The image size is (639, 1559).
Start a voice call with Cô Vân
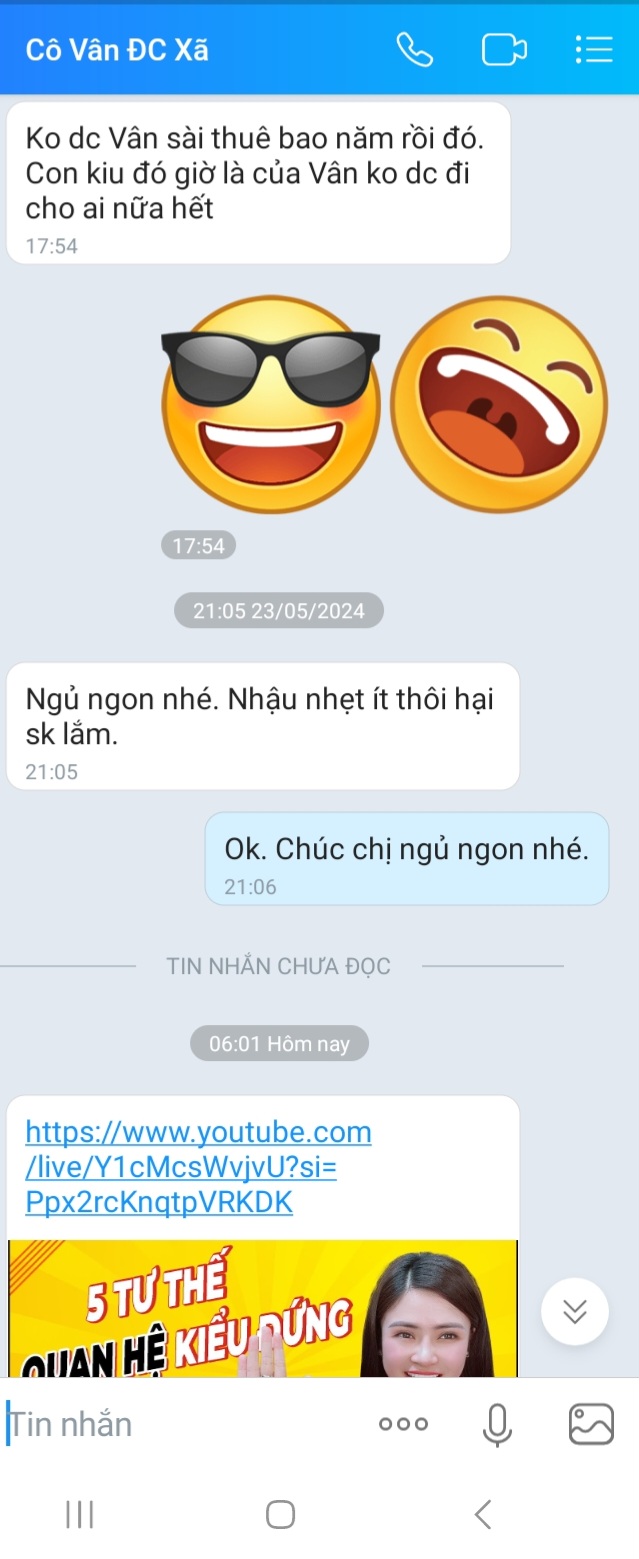pos(414,49)
